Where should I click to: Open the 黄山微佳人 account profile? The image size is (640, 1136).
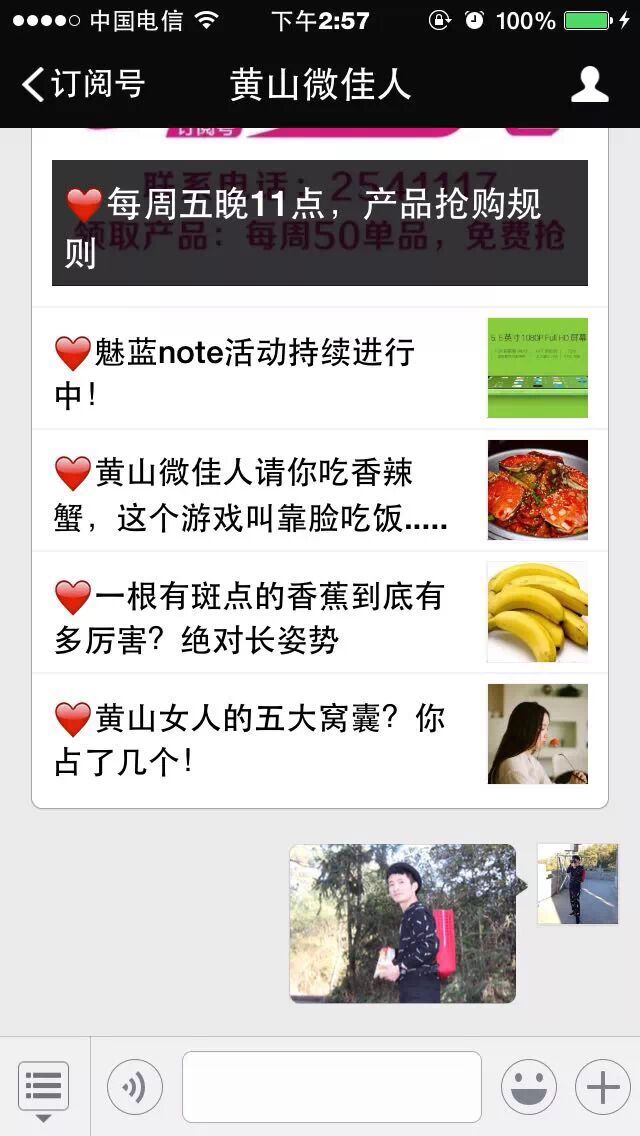(x=589, y=84)
